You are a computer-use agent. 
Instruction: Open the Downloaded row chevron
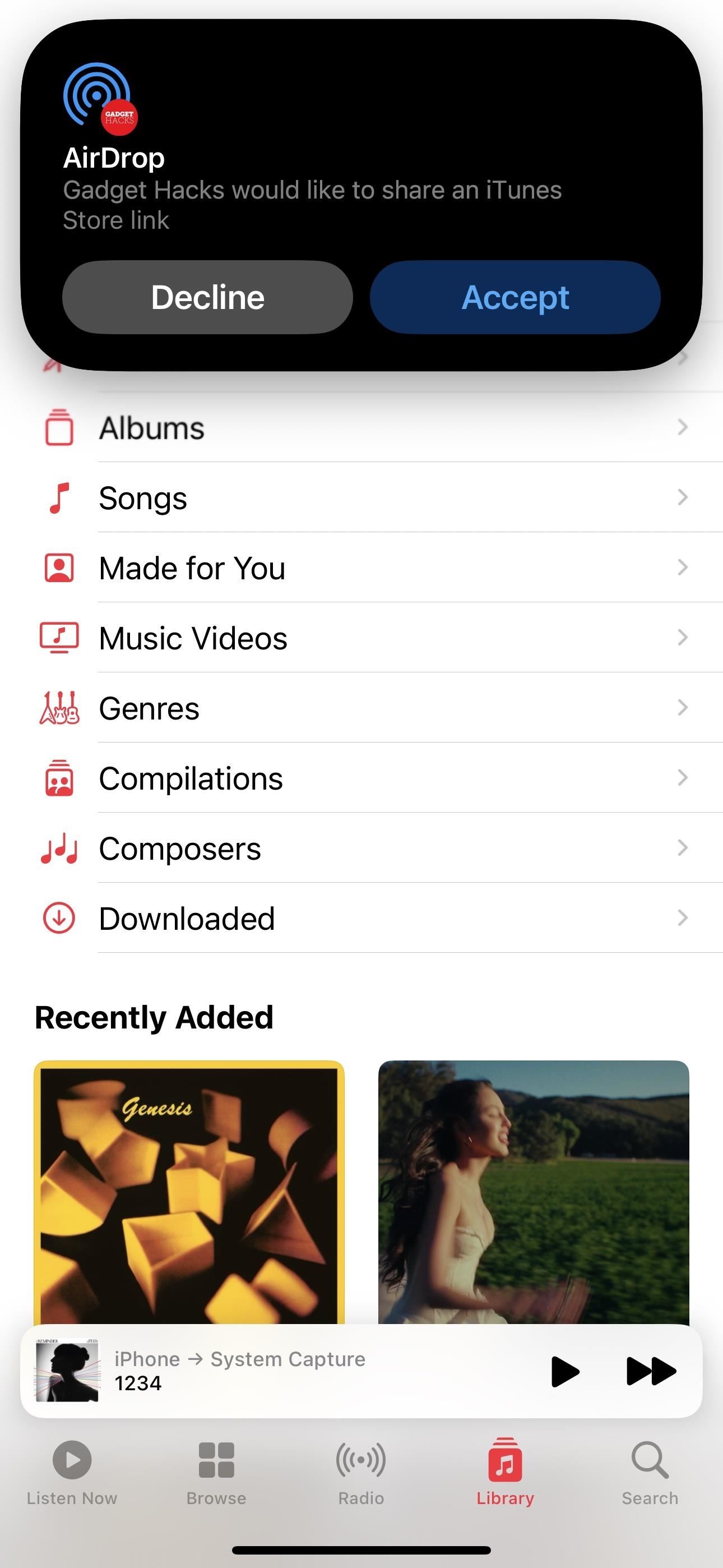[x=682, y=918]
